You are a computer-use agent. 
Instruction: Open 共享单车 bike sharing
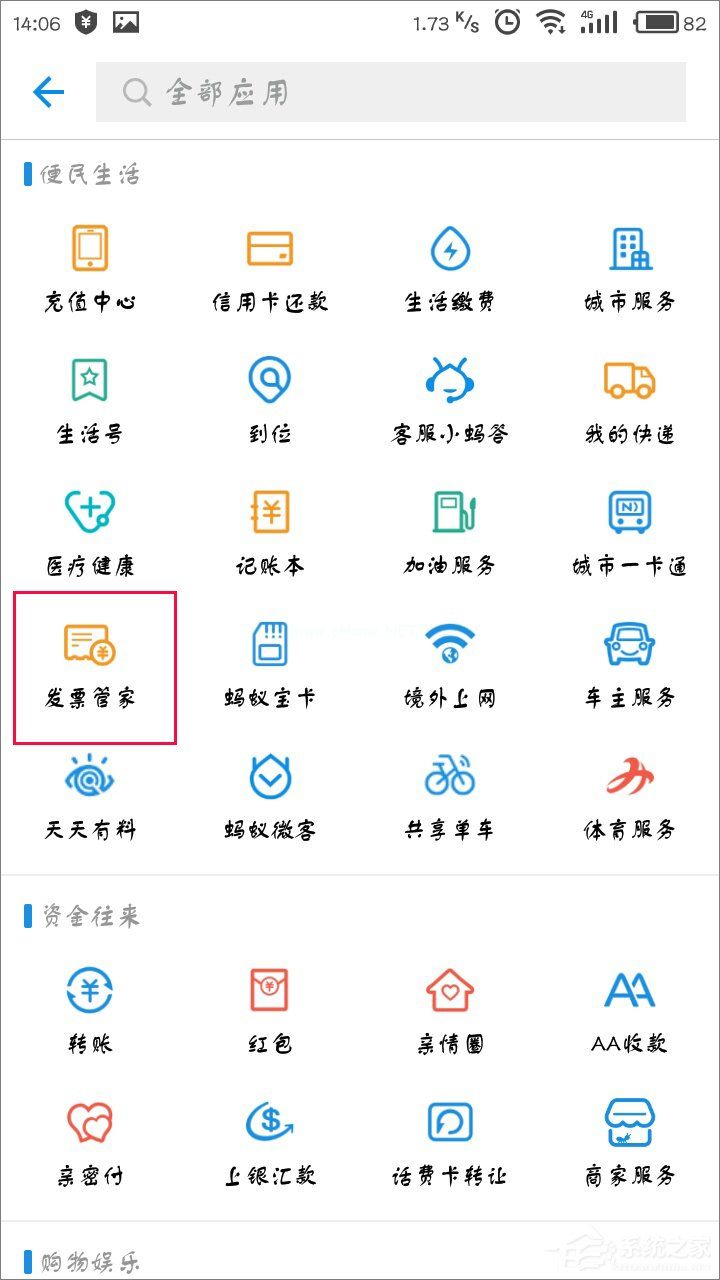tap(450, 795)
